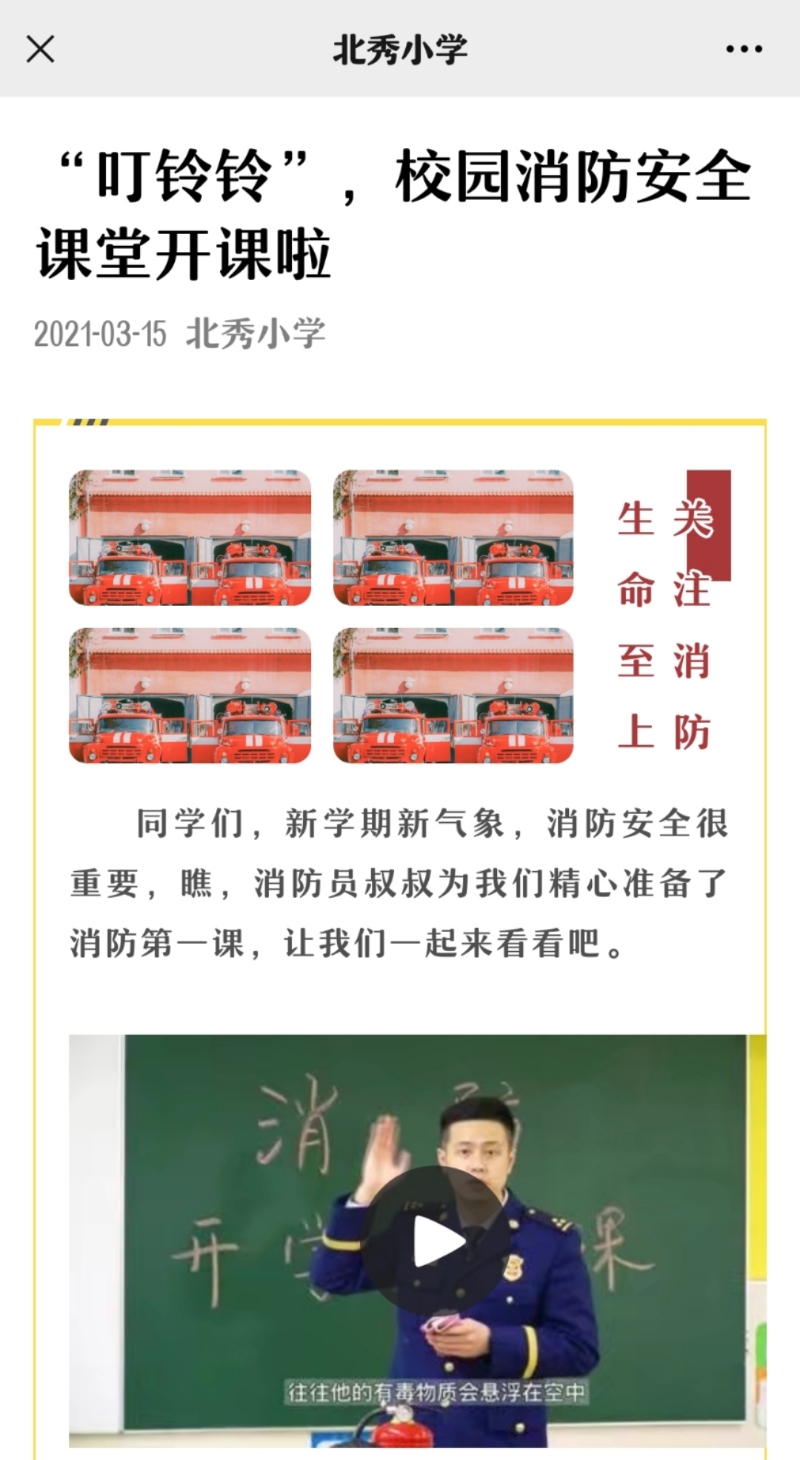The width and height of the screenshot is (800, 1460).
Task: Open the 北秀小学 account link under the title
Action: (256, 334)
